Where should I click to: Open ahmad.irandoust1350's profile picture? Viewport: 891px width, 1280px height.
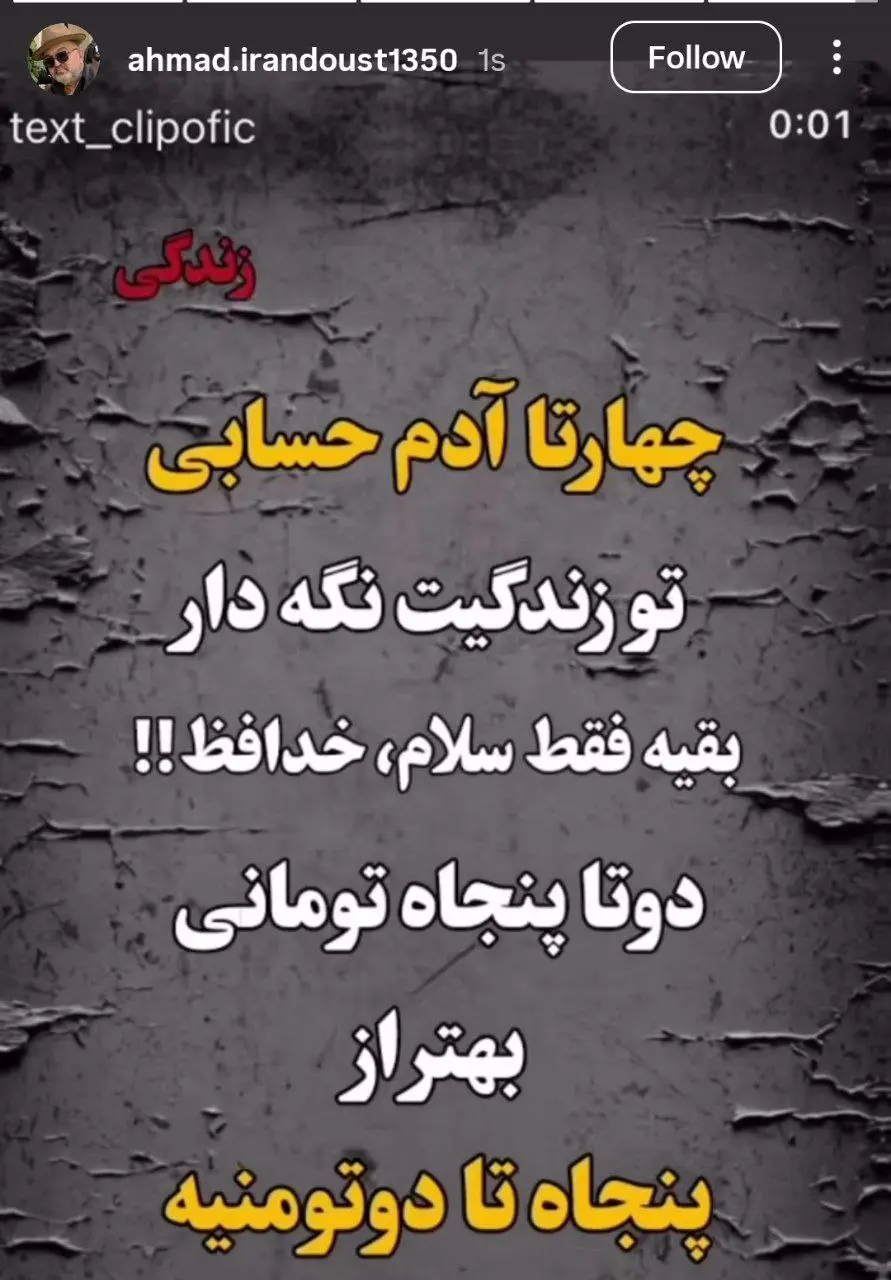pos(63,58)
